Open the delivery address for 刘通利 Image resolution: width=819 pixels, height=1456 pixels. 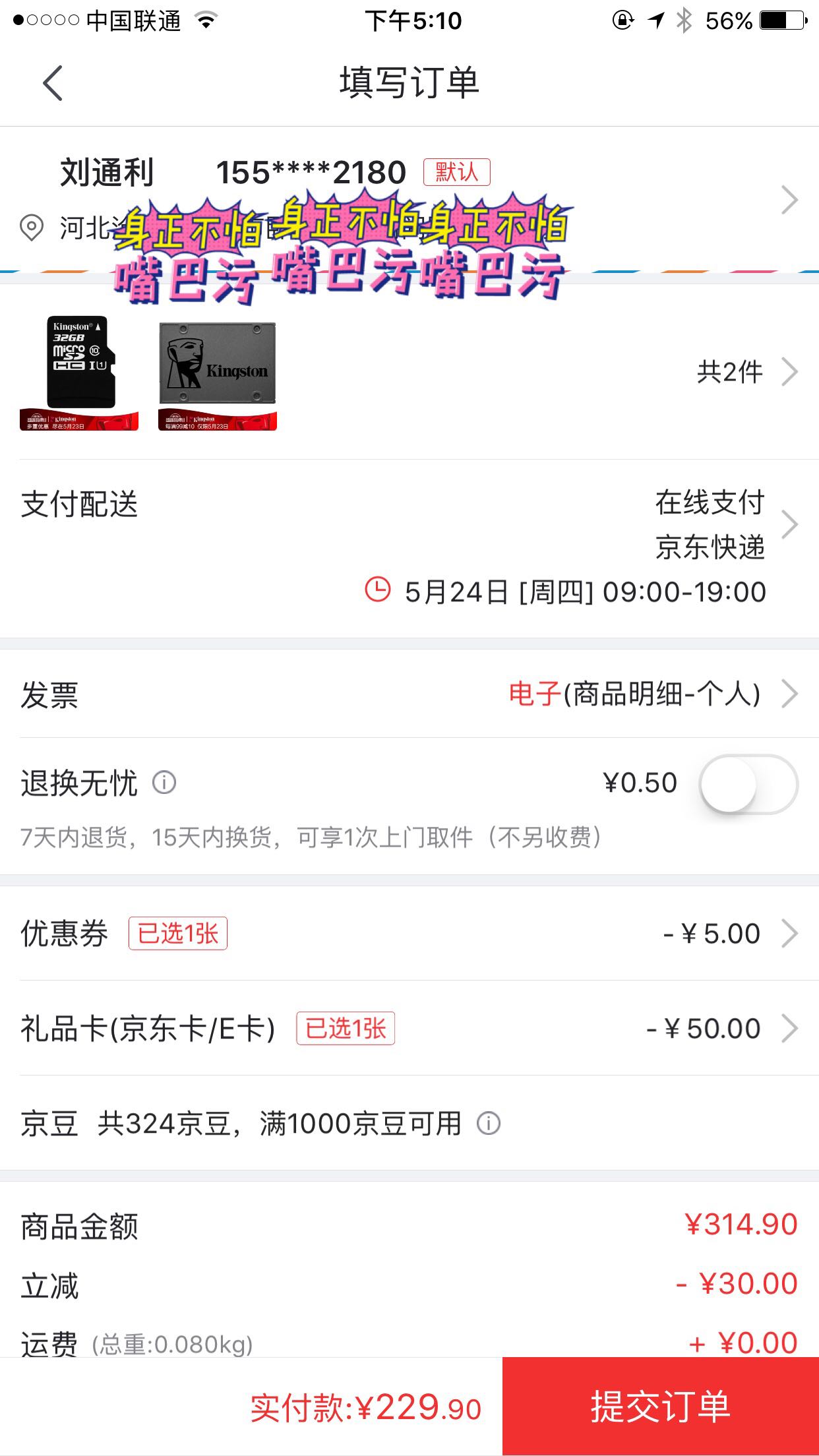click(x=409, y=199)
